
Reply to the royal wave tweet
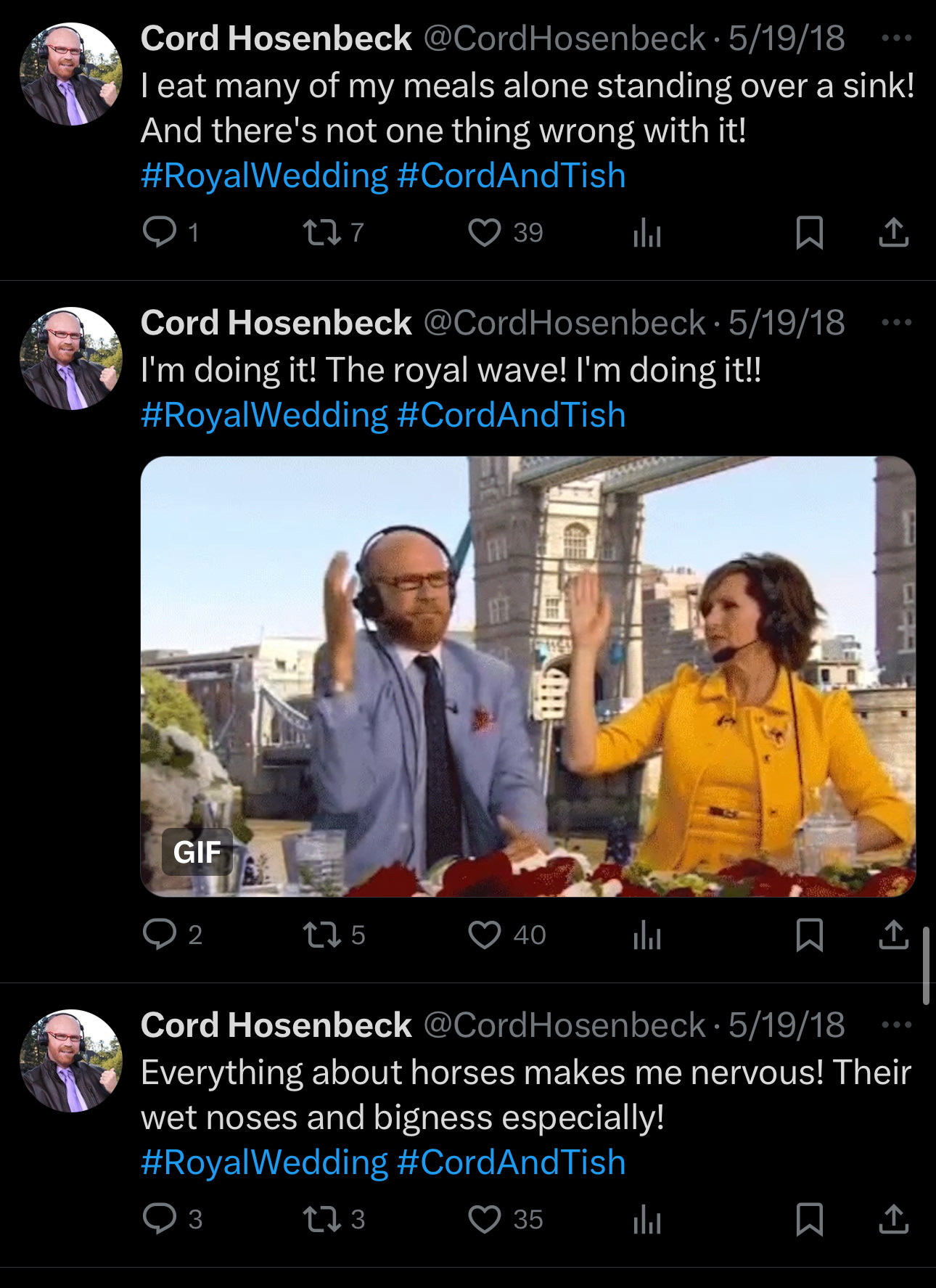[x=160, y=935]
